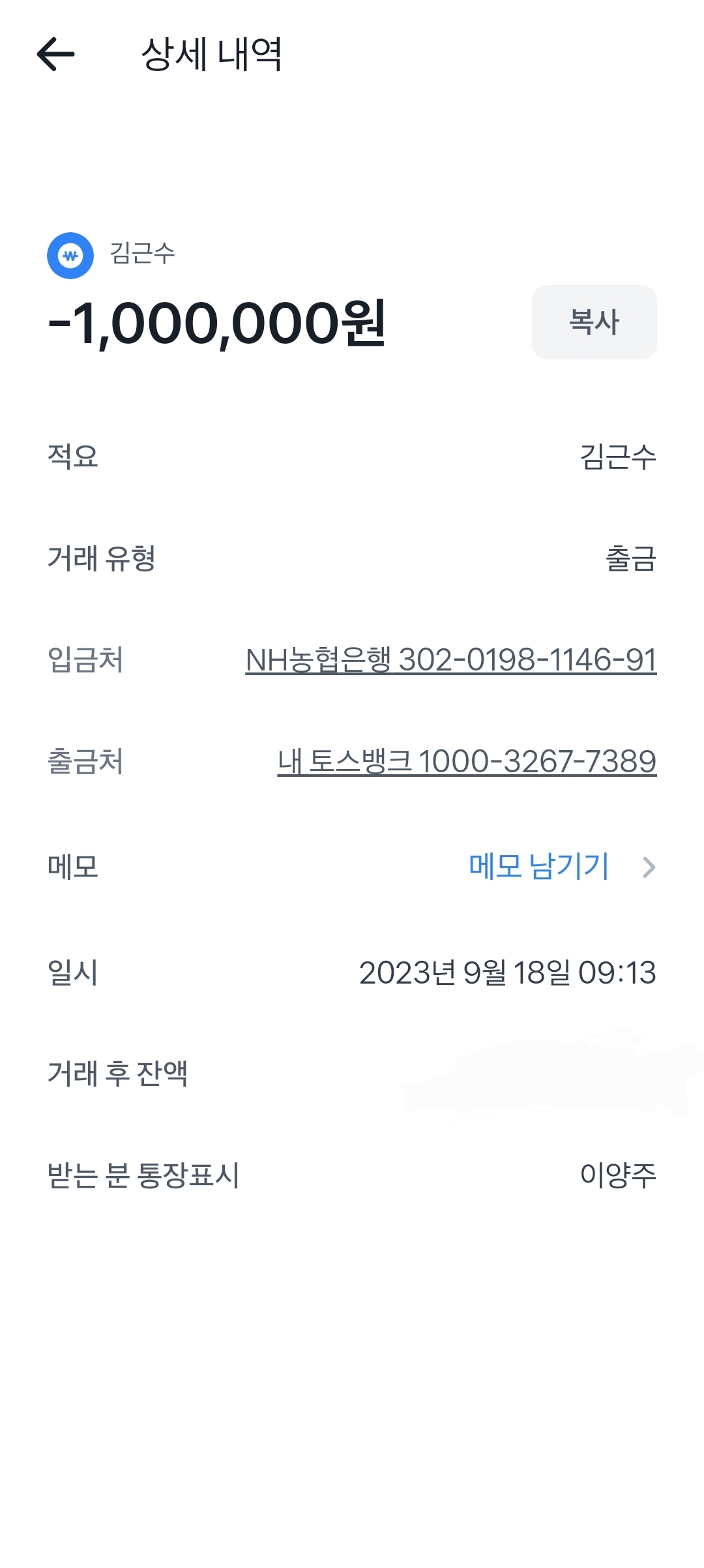
Task: Go back using the top arrow
Action: (x=56, y=53)
